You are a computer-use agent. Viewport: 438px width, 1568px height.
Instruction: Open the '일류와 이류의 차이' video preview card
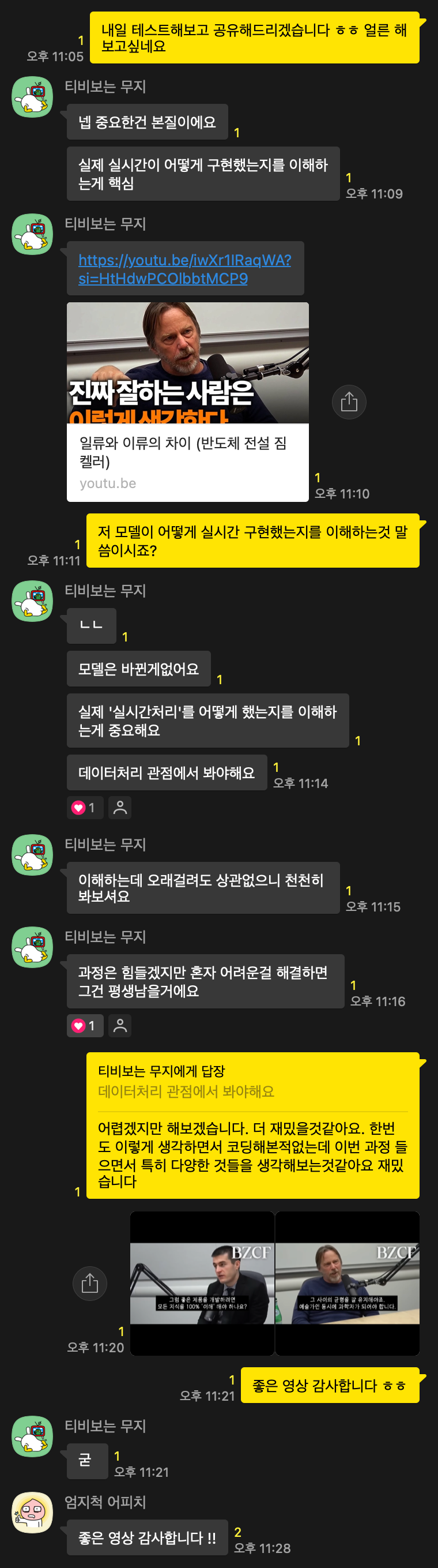[187, 402]
